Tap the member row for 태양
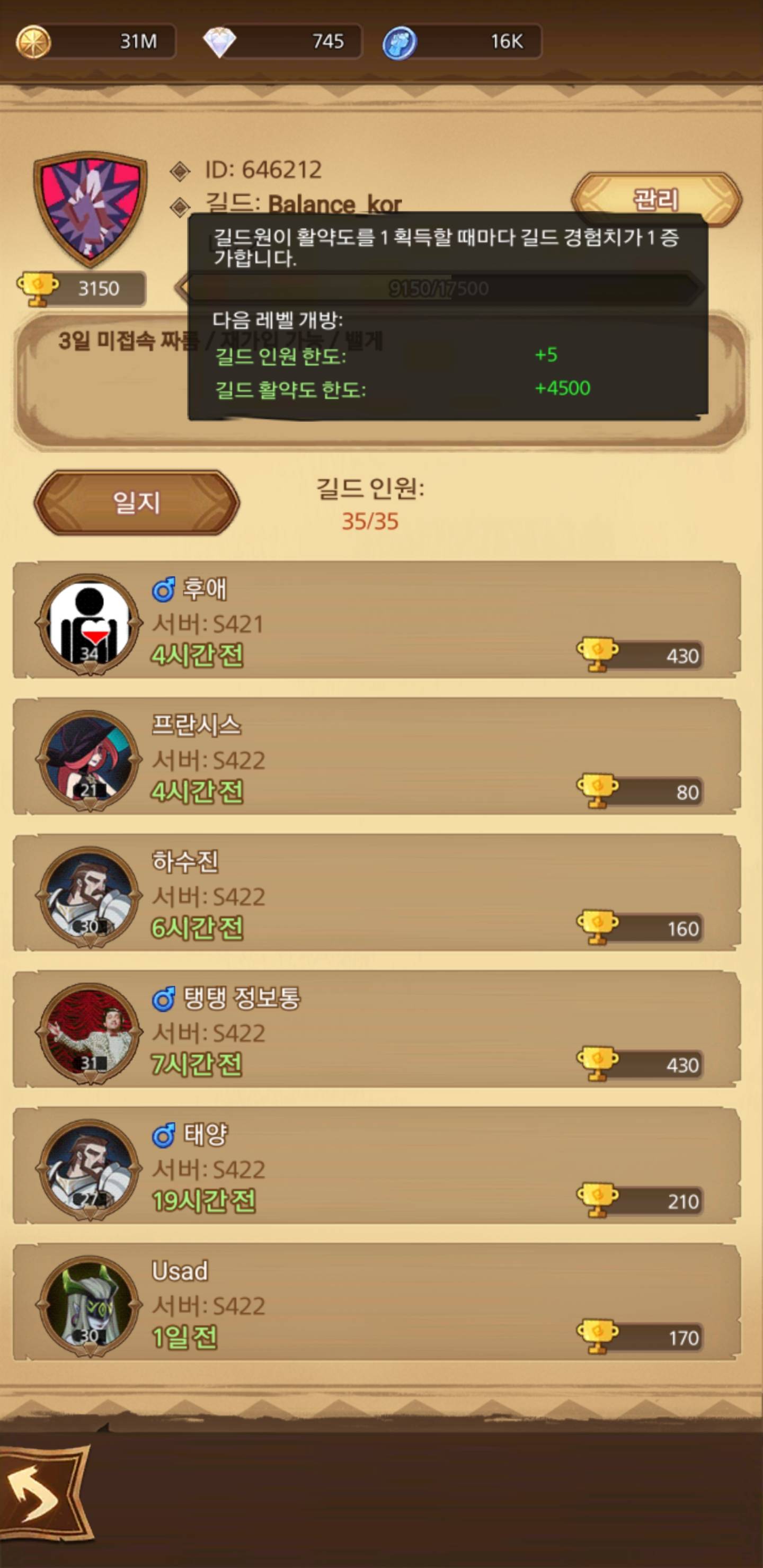The image size is (763, 1568). [x=376, y=1166]
